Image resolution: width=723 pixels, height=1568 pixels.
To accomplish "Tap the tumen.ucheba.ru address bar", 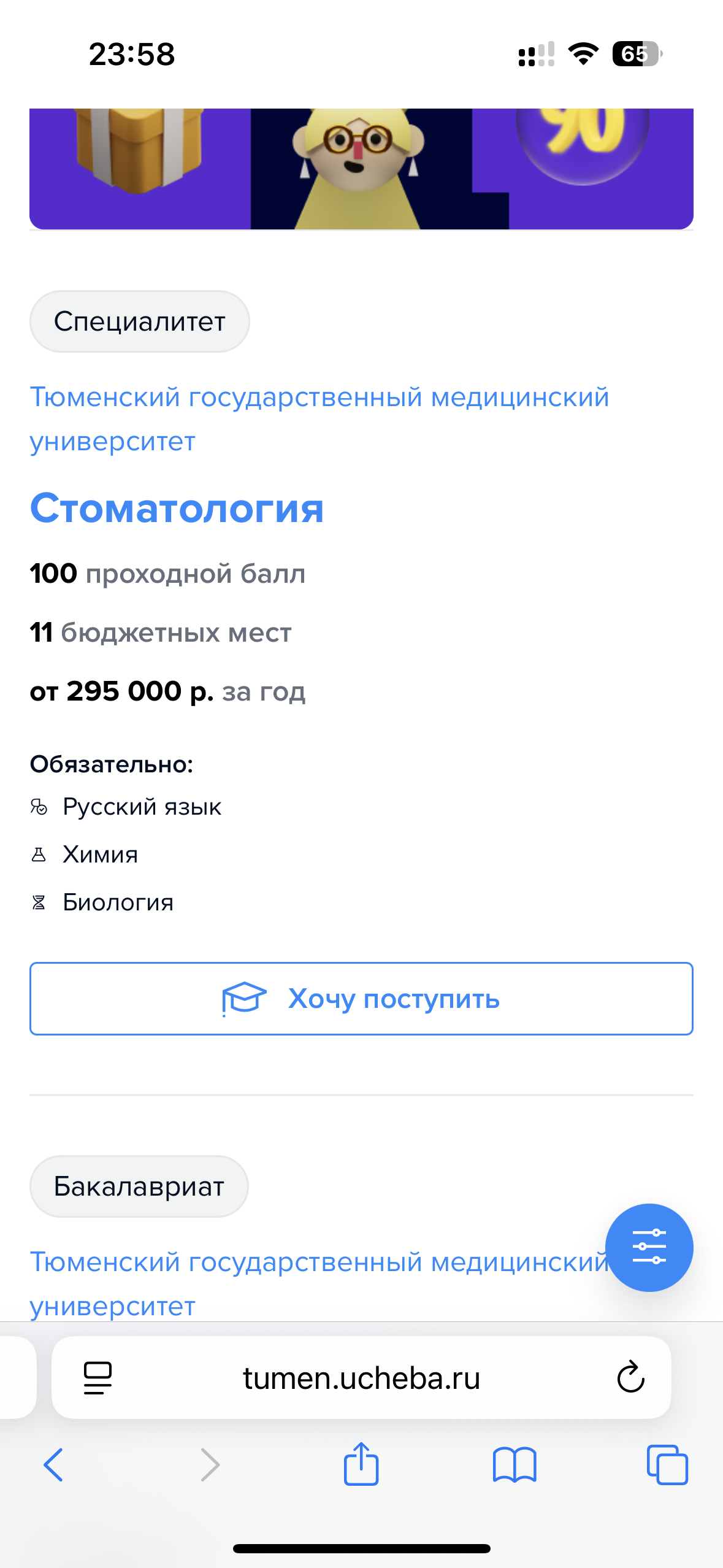I will click(x=361, y=1378).
